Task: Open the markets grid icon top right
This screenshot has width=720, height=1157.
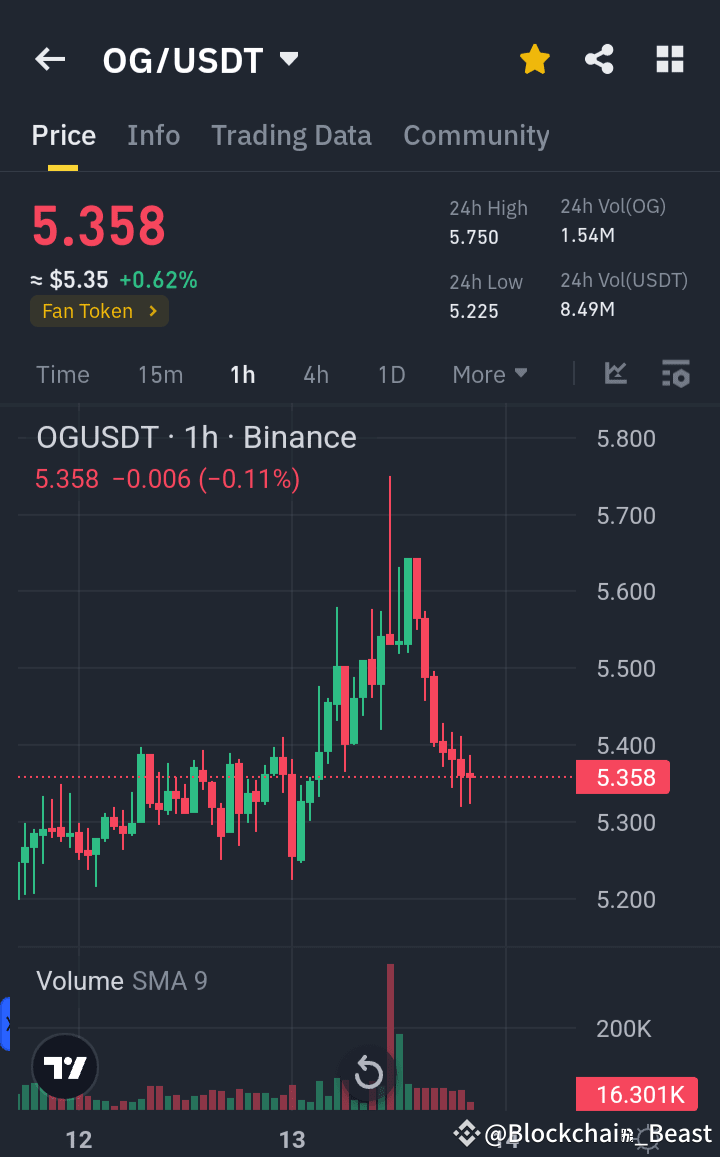Action: click(668, 59)
